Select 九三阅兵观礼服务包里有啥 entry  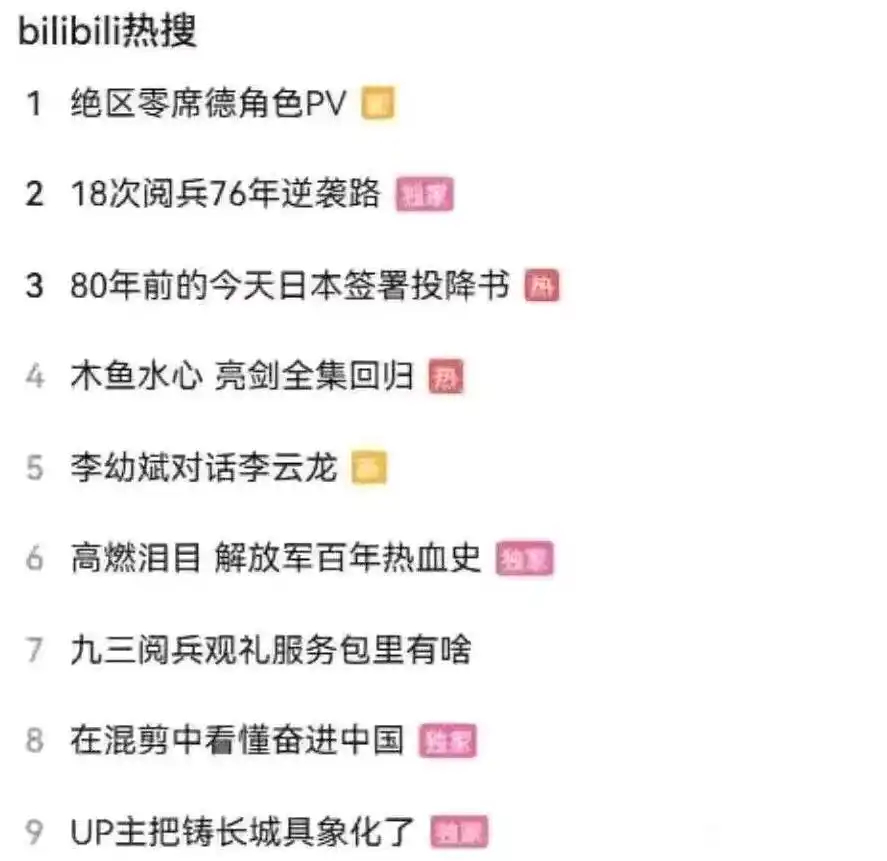[270, 650]
